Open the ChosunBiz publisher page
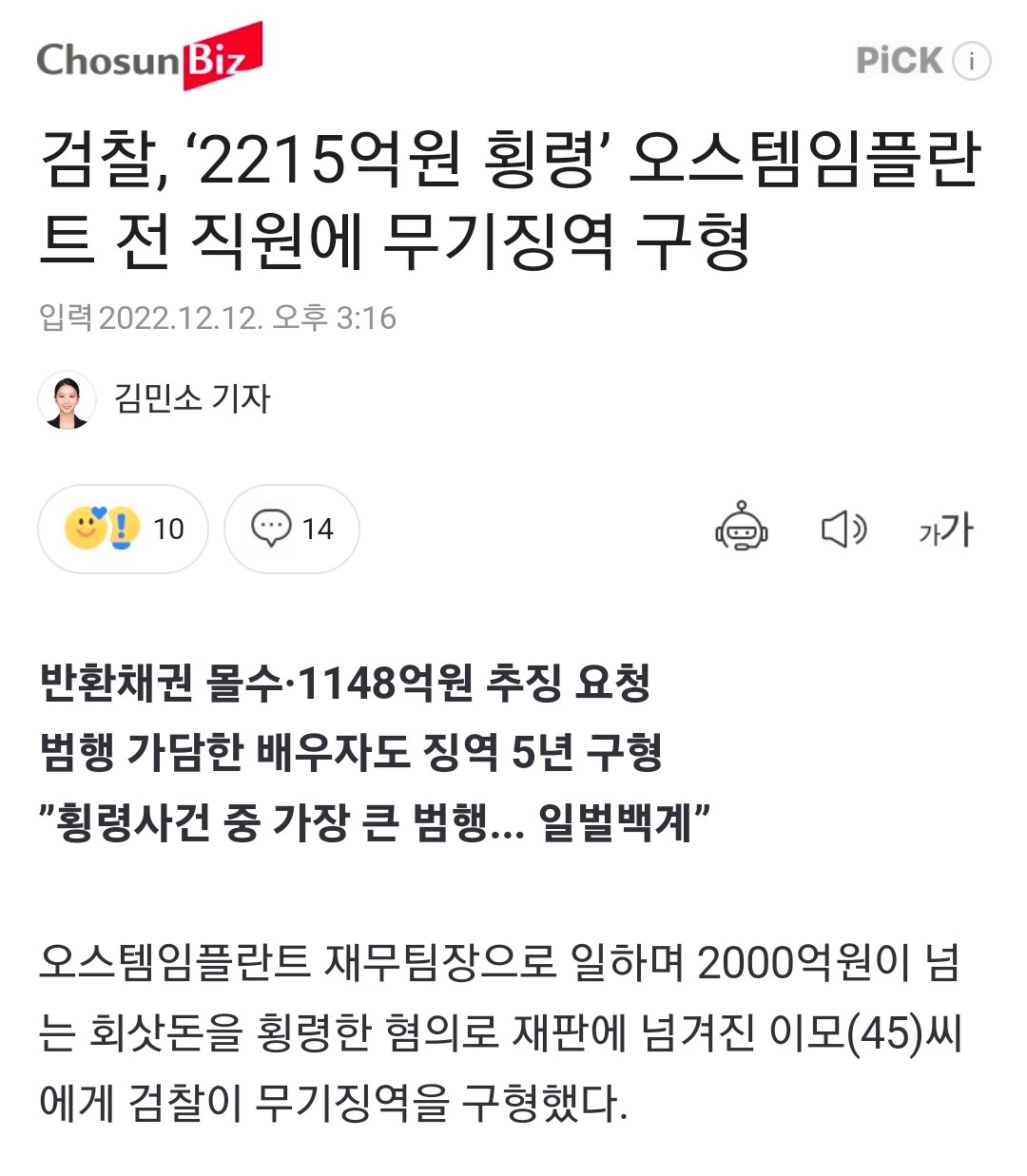1027x1176 pixels. [149, 57]
